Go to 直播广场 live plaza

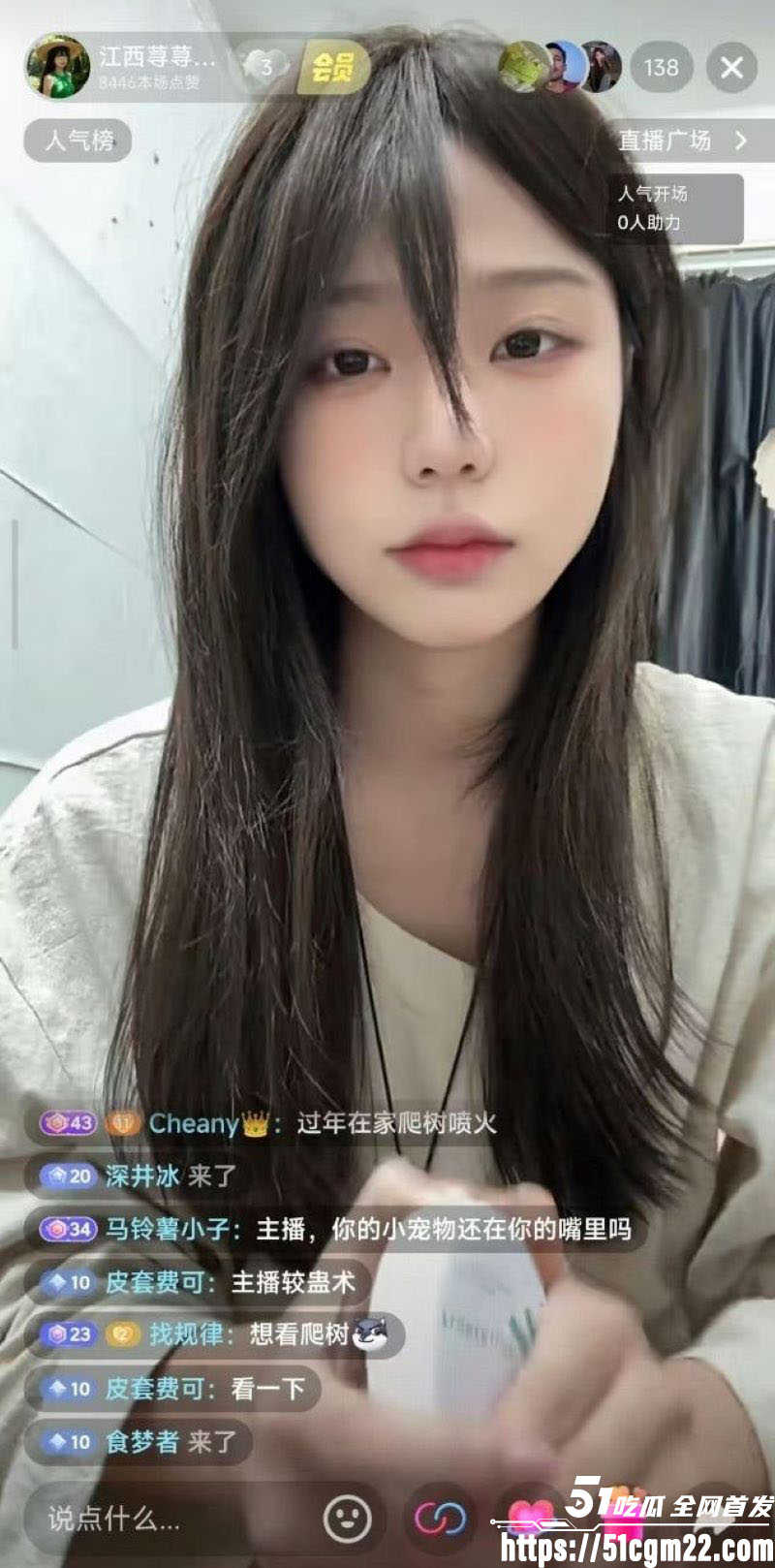point(681,141)
